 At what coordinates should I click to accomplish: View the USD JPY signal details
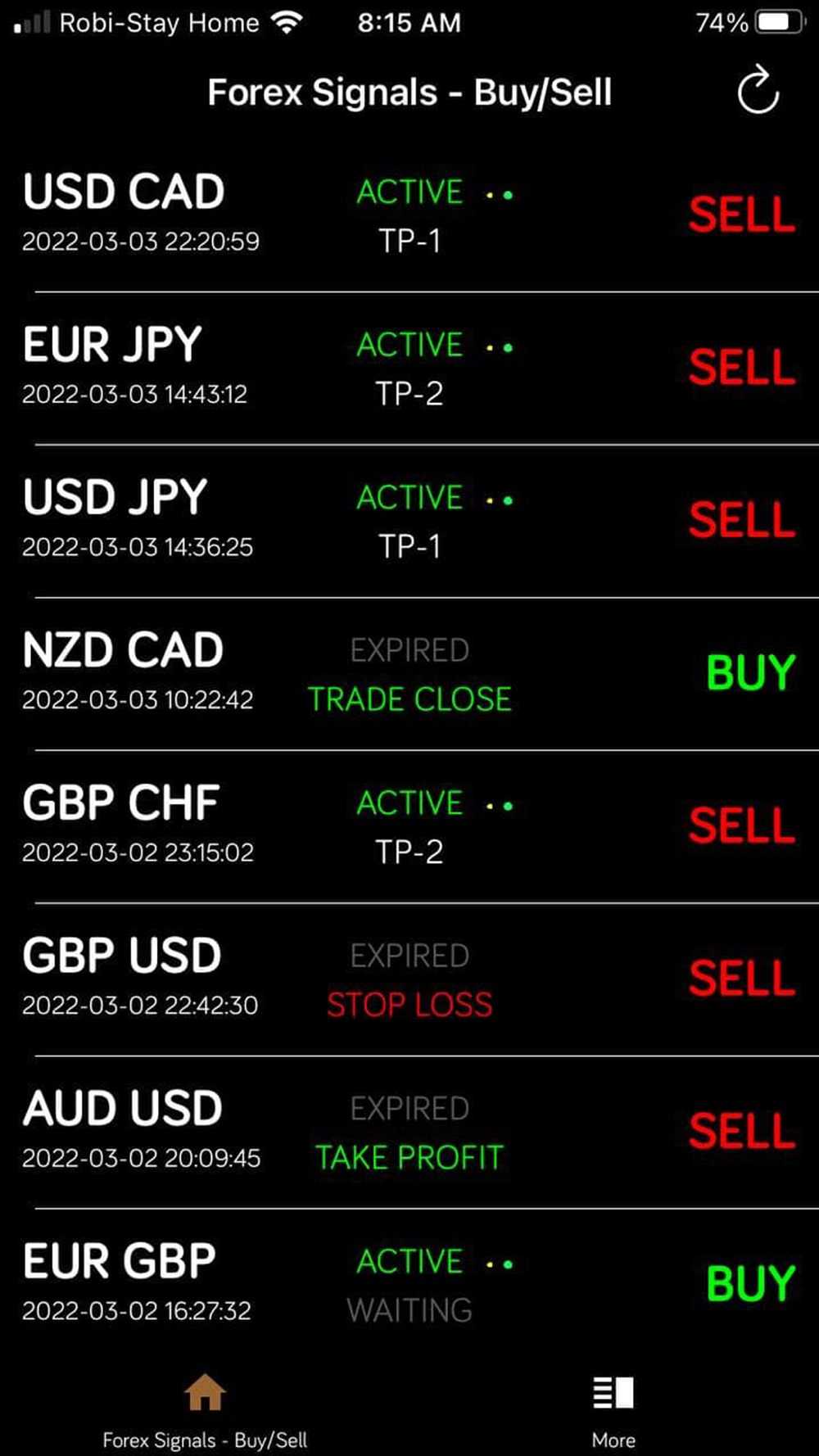pyautogui.click(x=409, y=521)
